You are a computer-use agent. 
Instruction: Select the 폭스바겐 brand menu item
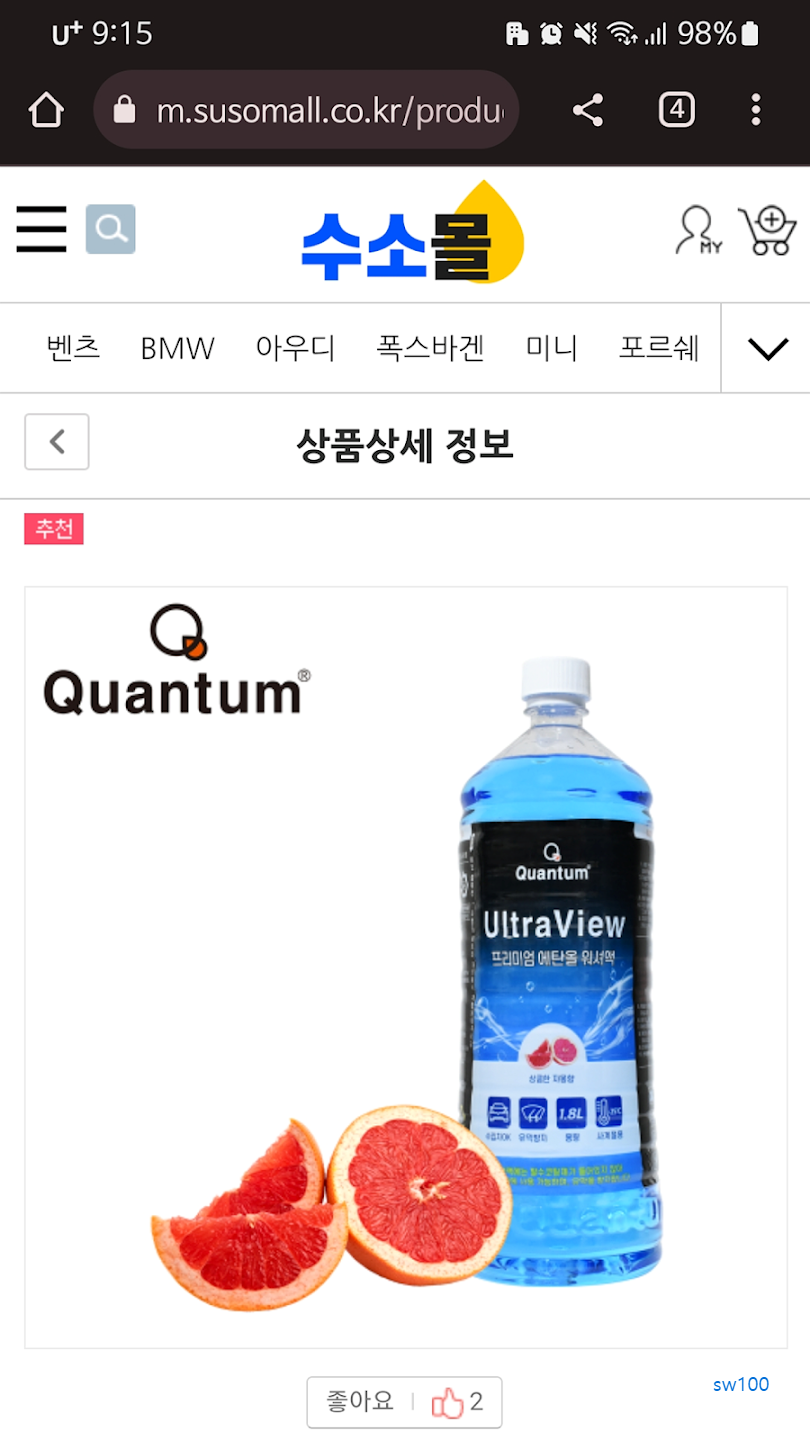coord(430,348)
